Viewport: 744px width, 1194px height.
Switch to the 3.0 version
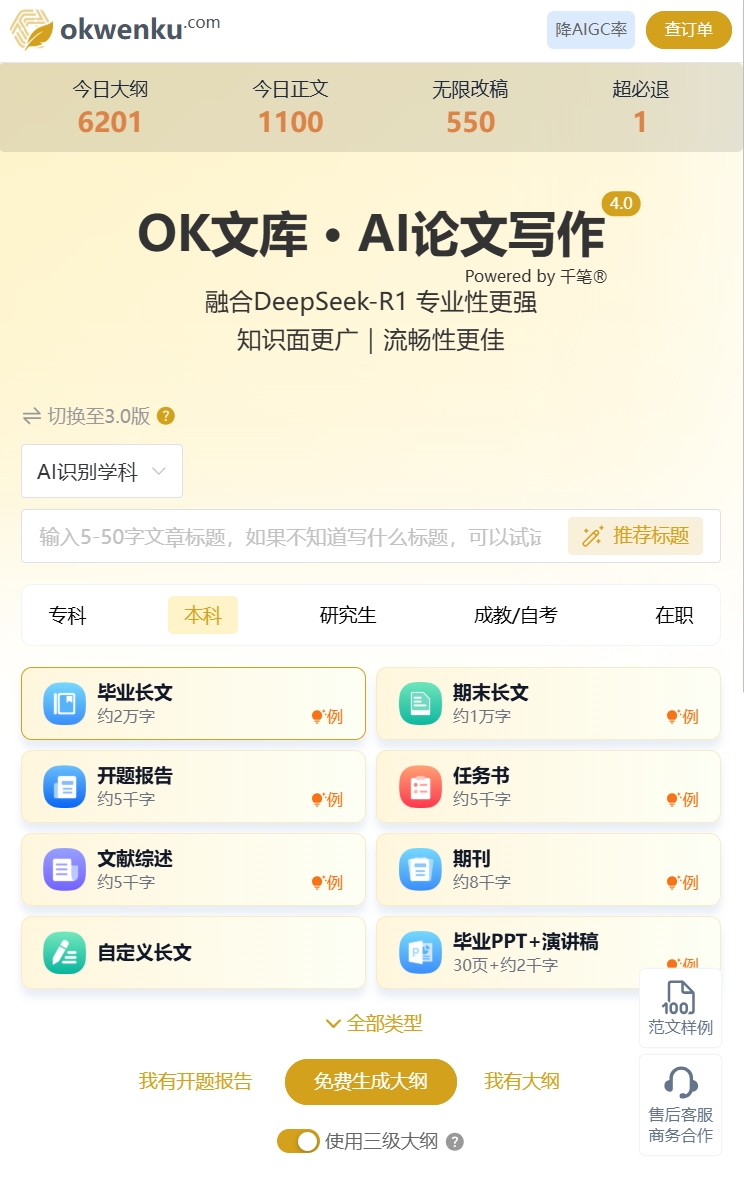[x=98, y=416]
